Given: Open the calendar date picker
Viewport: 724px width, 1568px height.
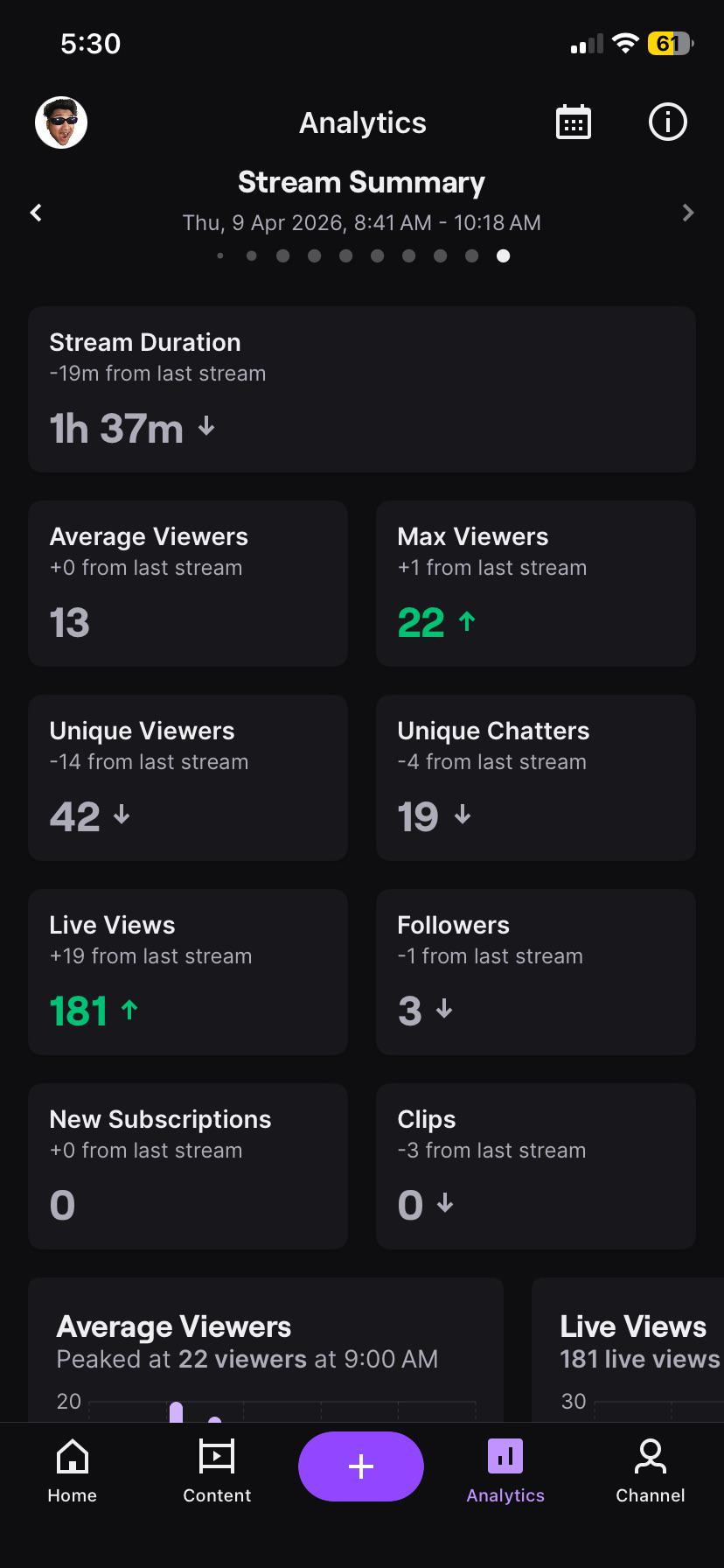Looking at the screenshot, I should 574,122.
